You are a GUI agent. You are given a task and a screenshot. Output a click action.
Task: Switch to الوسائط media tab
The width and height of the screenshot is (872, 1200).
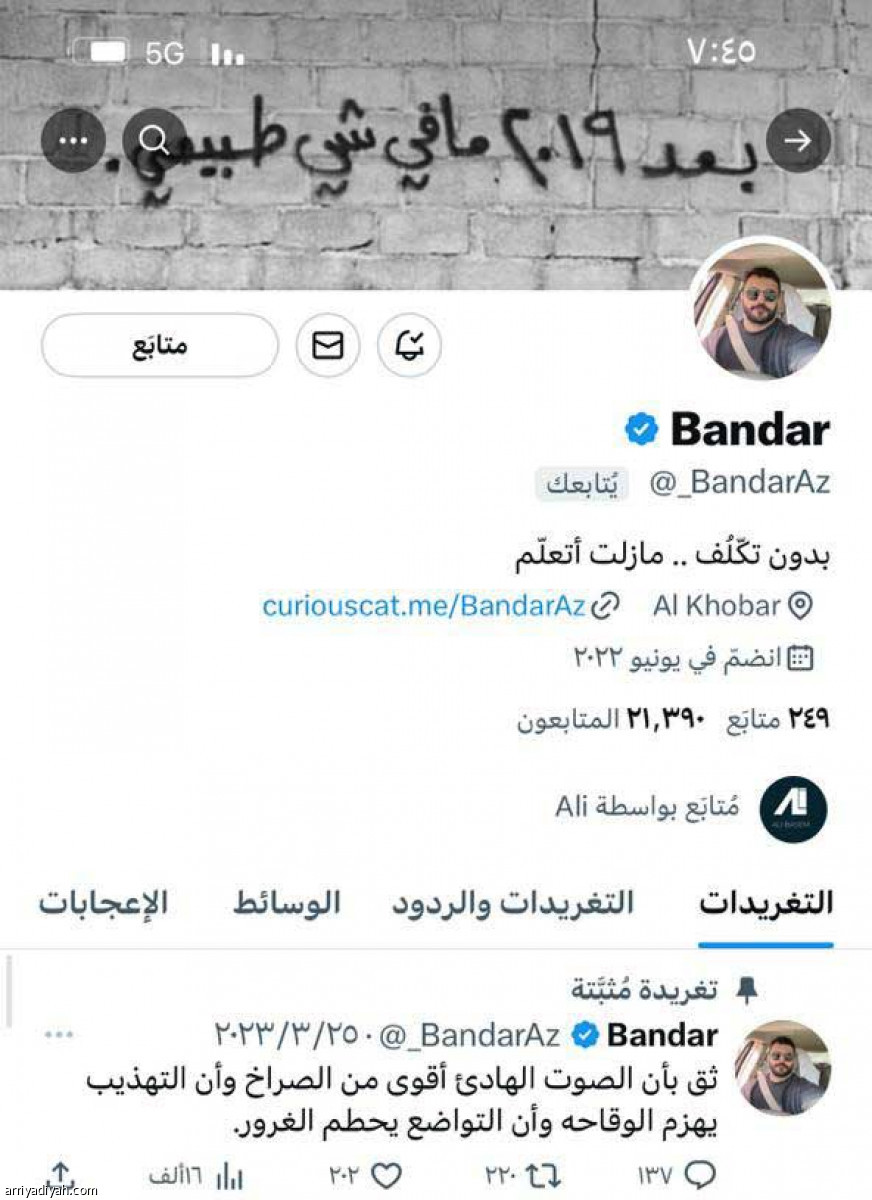click(x=287, y=903)
